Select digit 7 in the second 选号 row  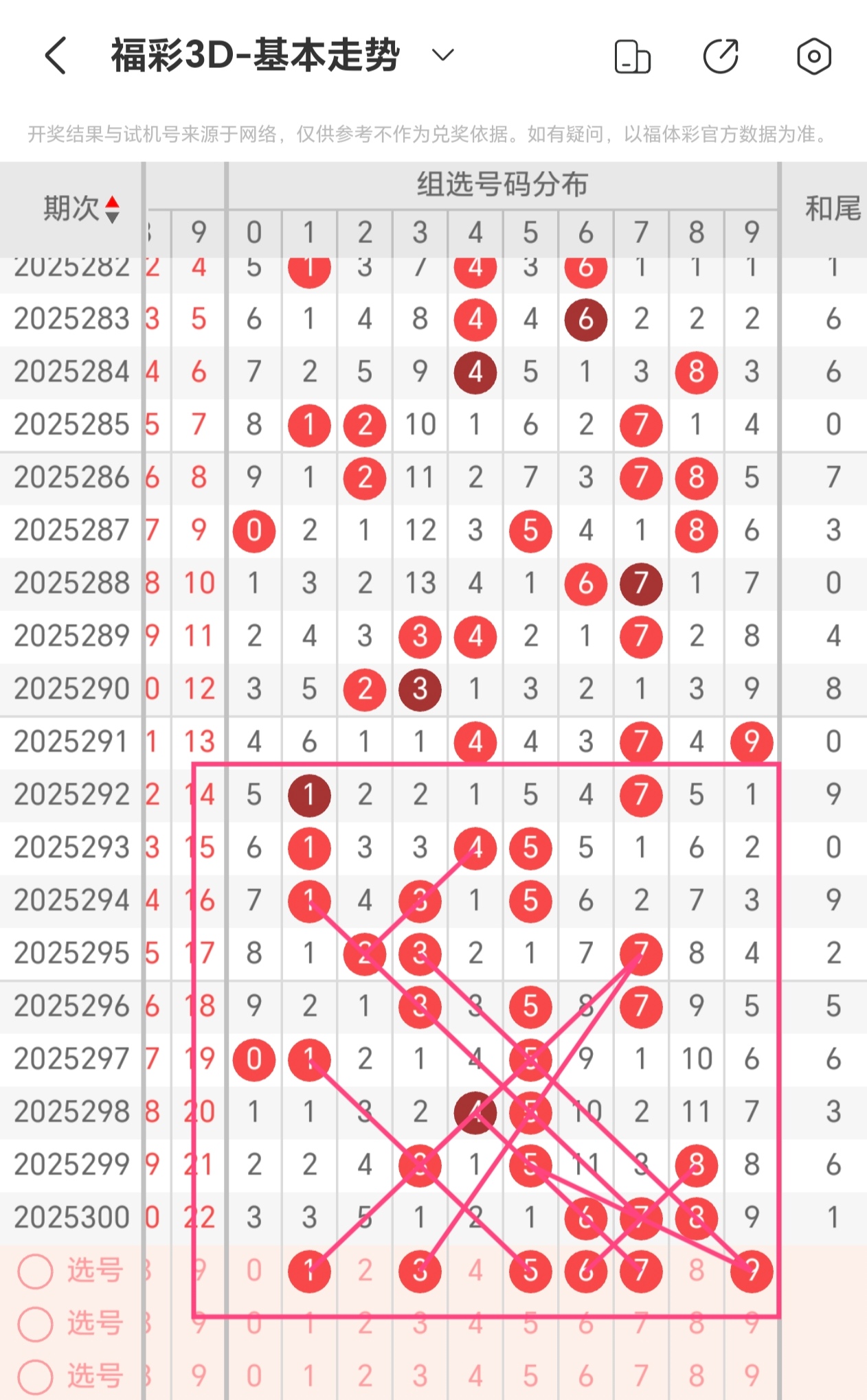pyautogui.click(x=641, y=1323)
